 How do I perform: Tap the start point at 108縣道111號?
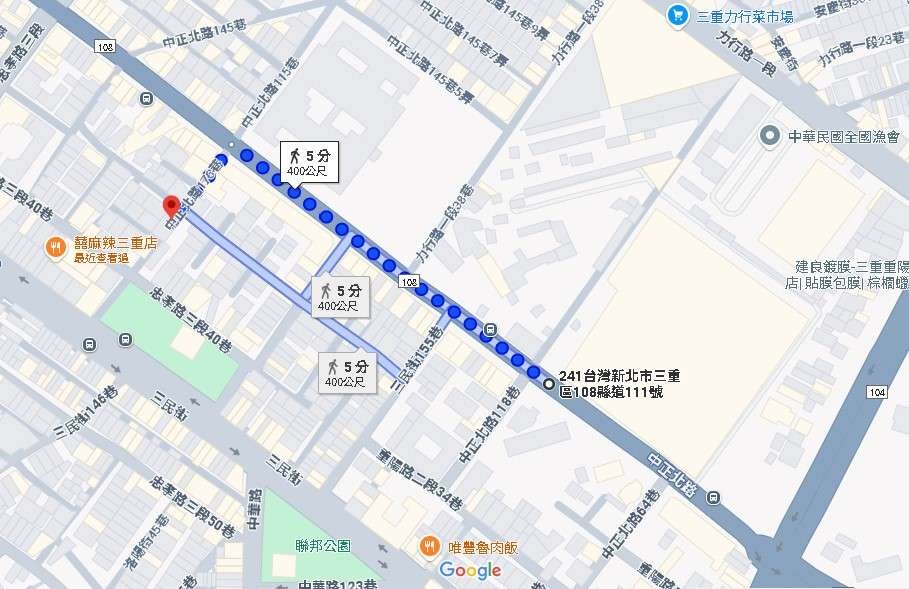point(548,383)
